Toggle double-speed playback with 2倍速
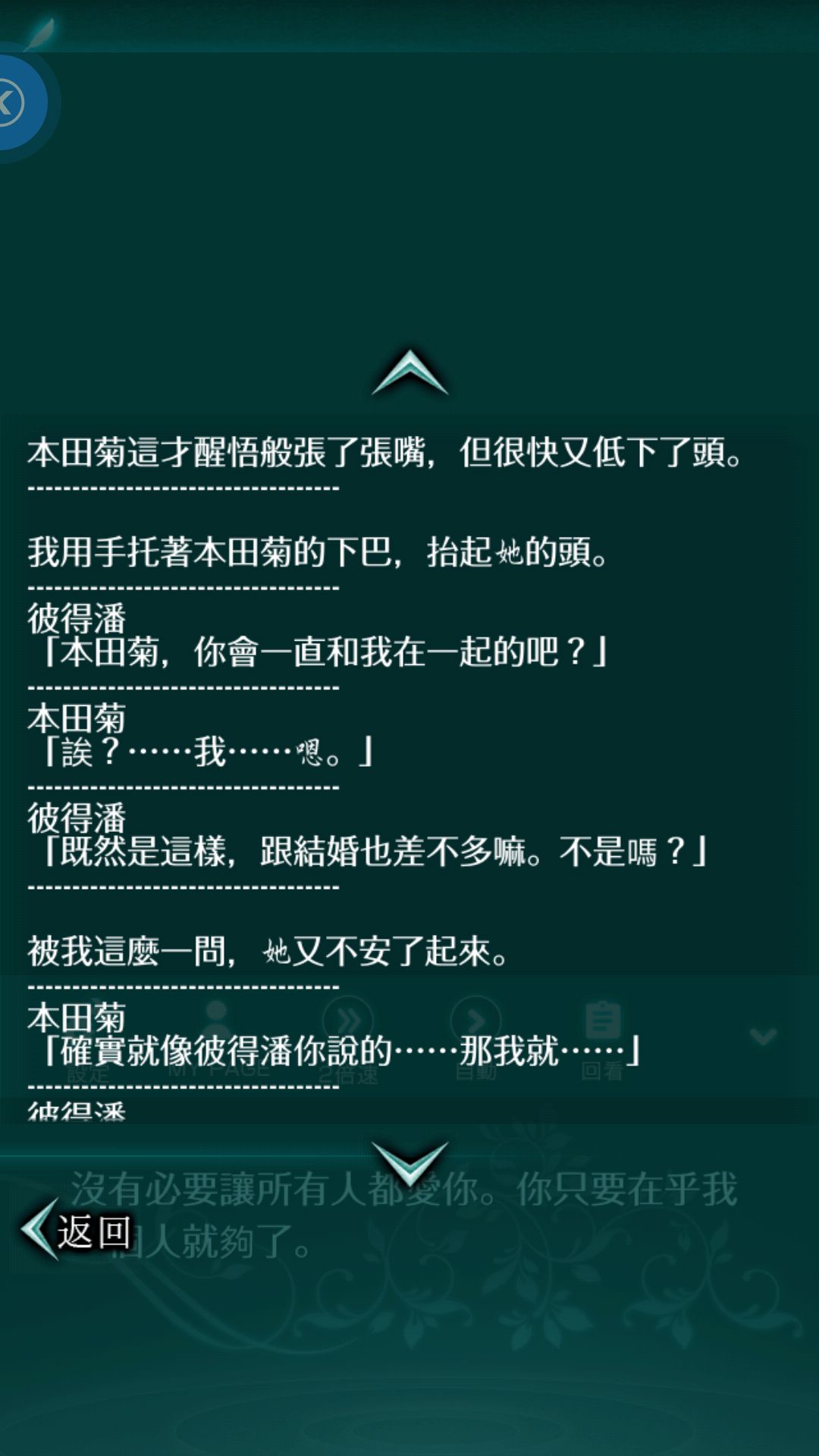The image size is (819, 1456). (349, 1031)
